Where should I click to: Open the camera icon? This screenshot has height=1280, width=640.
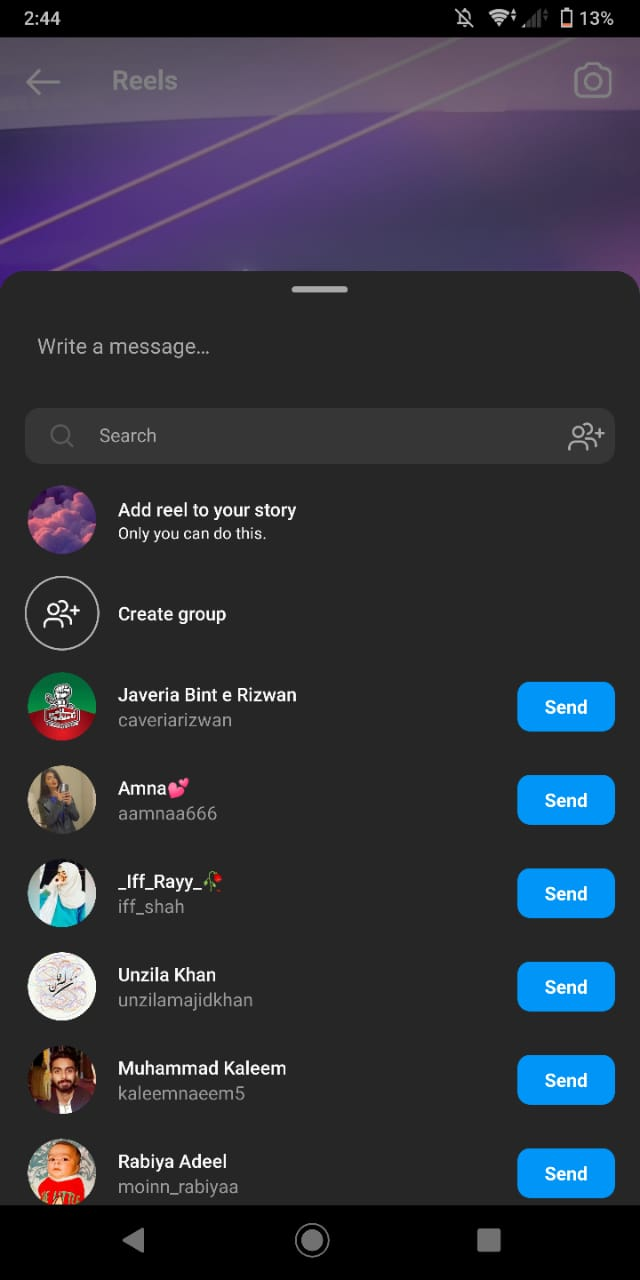coord(592,81)
